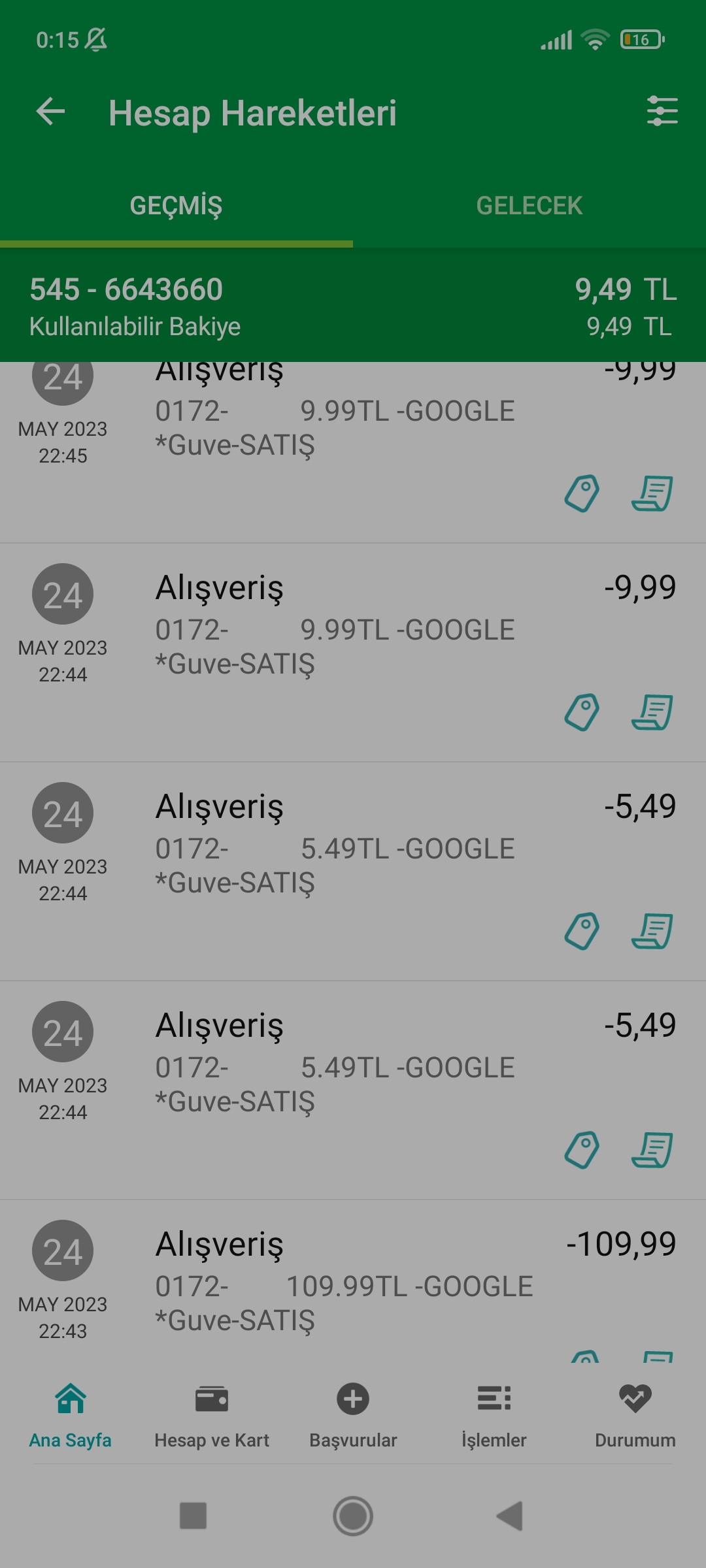View the receipt for the 22:45 transaction
Image resolution: width=706 pixels, height=1568 pixels.
pos(652,493)
